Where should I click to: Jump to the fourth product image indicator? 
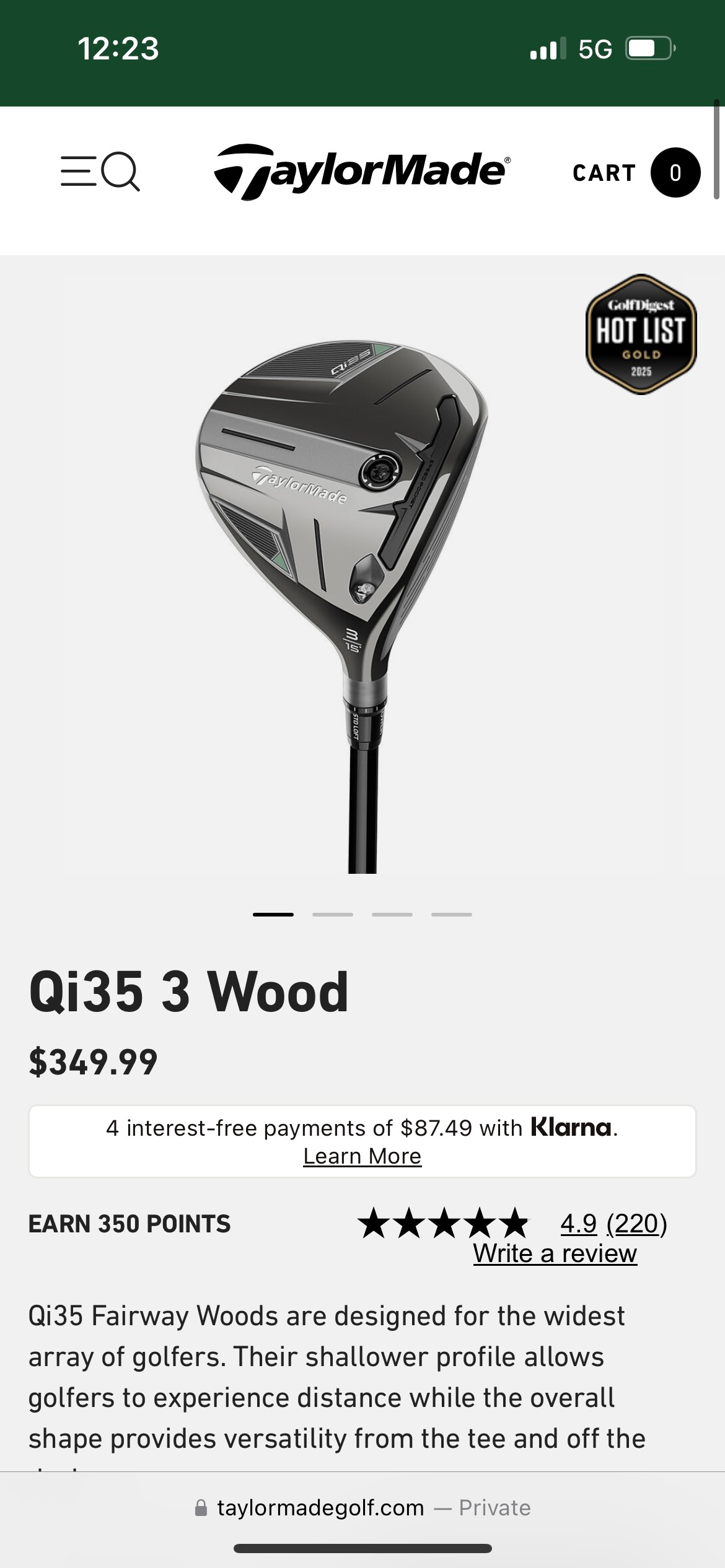coord(451,914)
